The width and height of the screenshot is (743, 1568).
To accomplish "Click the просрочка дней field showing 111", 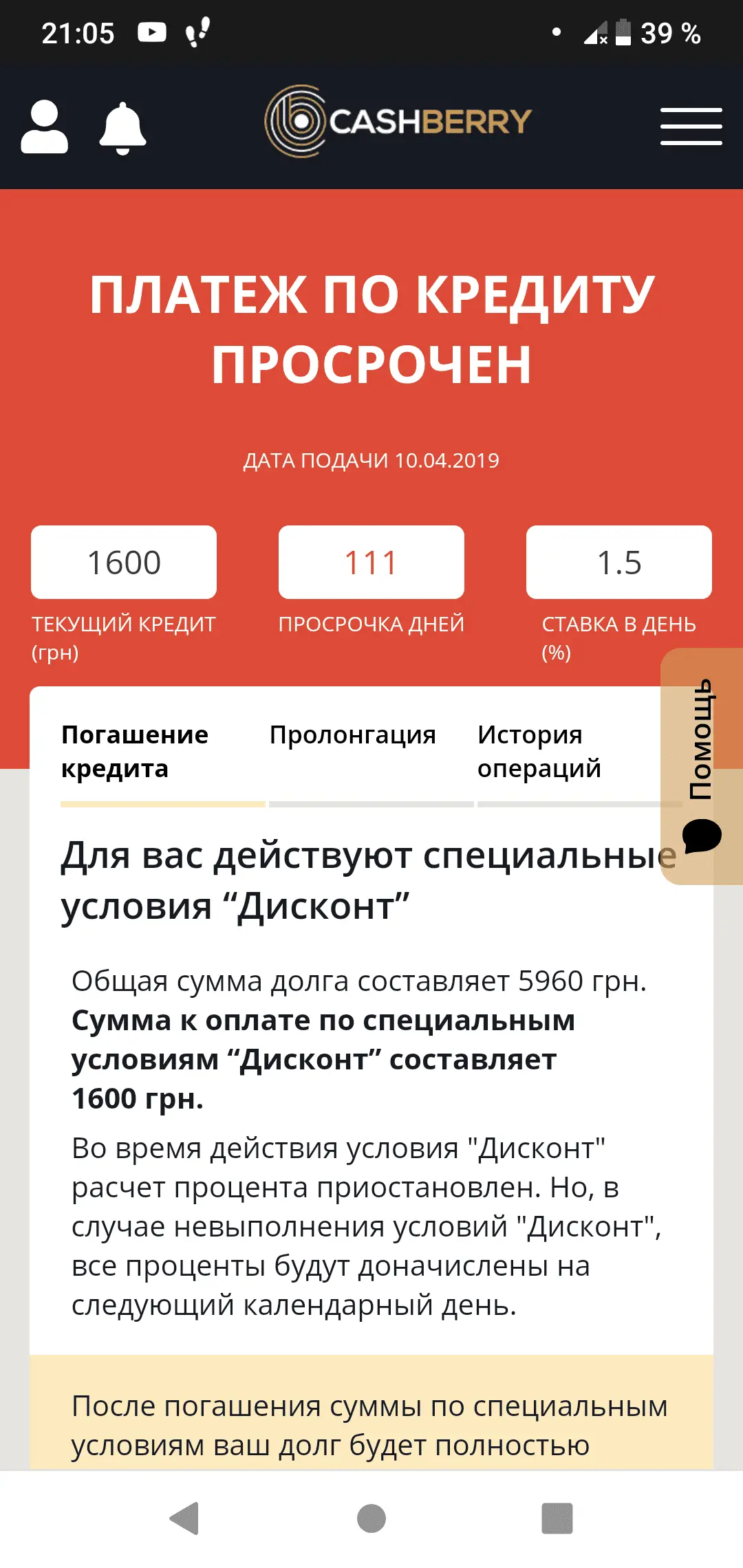I will click(371, 561).
